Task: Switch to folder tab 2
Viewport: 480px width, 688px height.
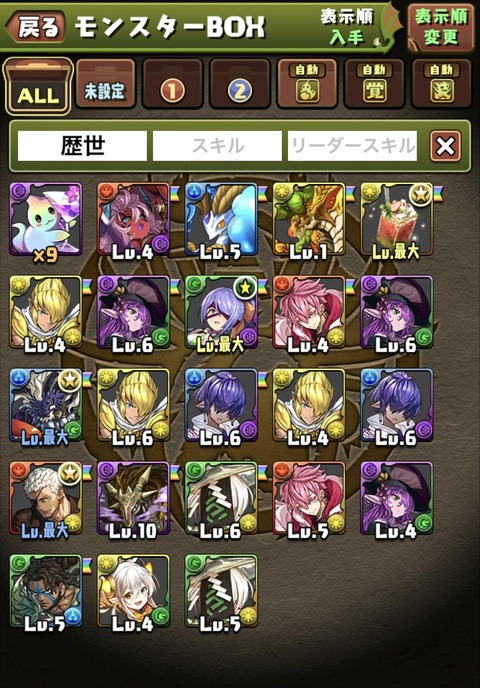Action: [x=240, y=84]
